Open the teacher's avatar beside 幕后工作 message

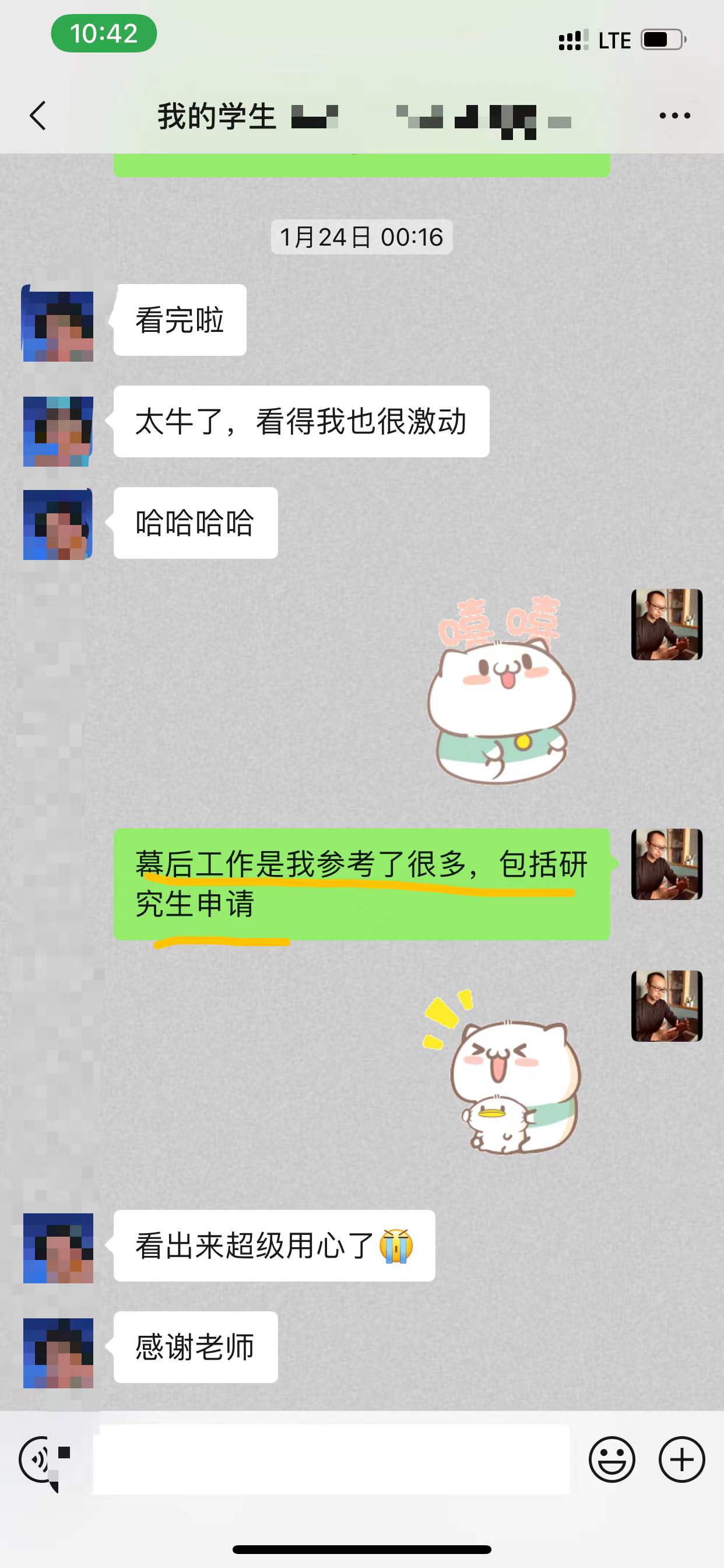(666, 864)
